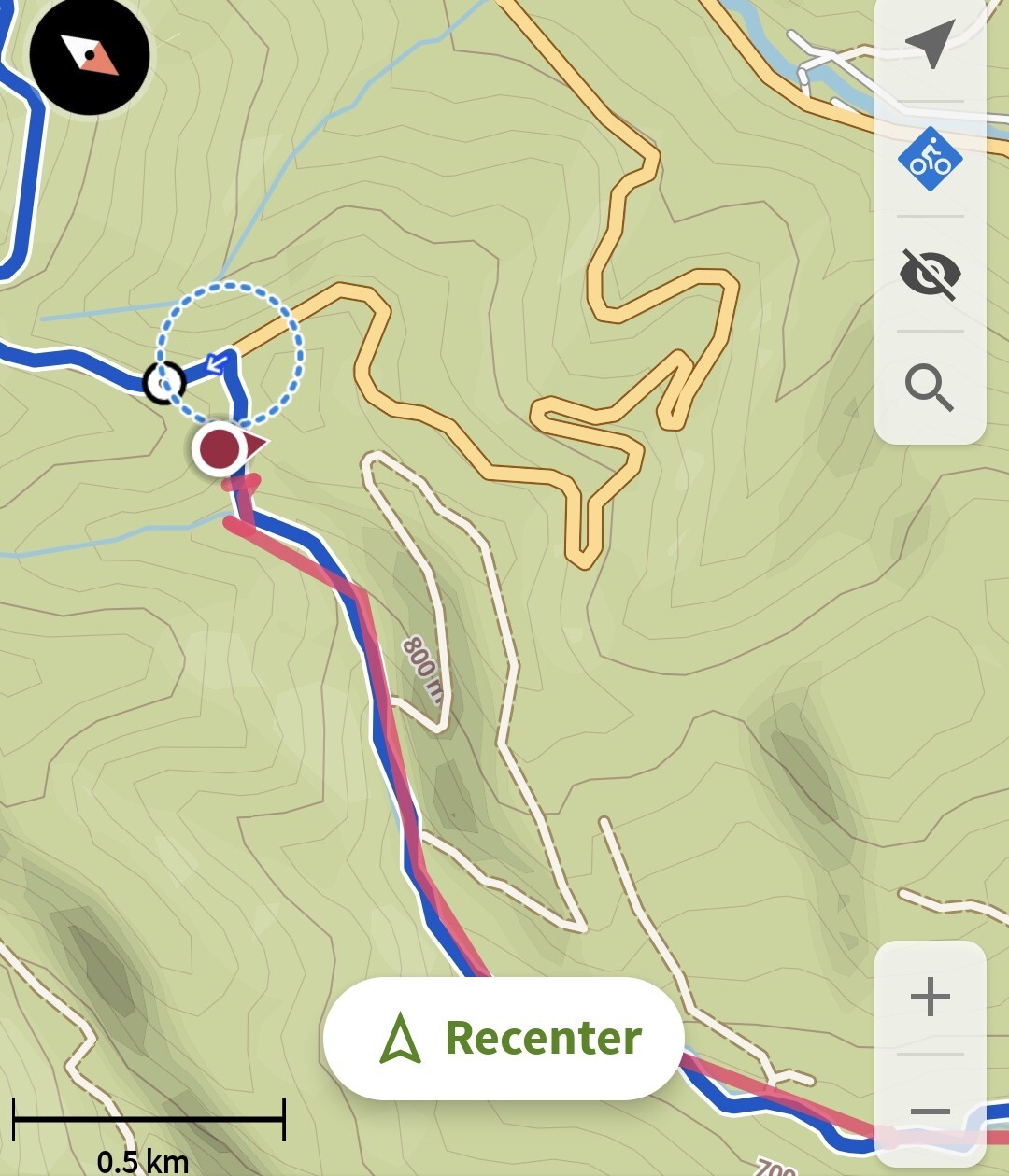Tap the location arrow icon
The height and width of the screenshot is (1176, 1009).
(930, 44)
